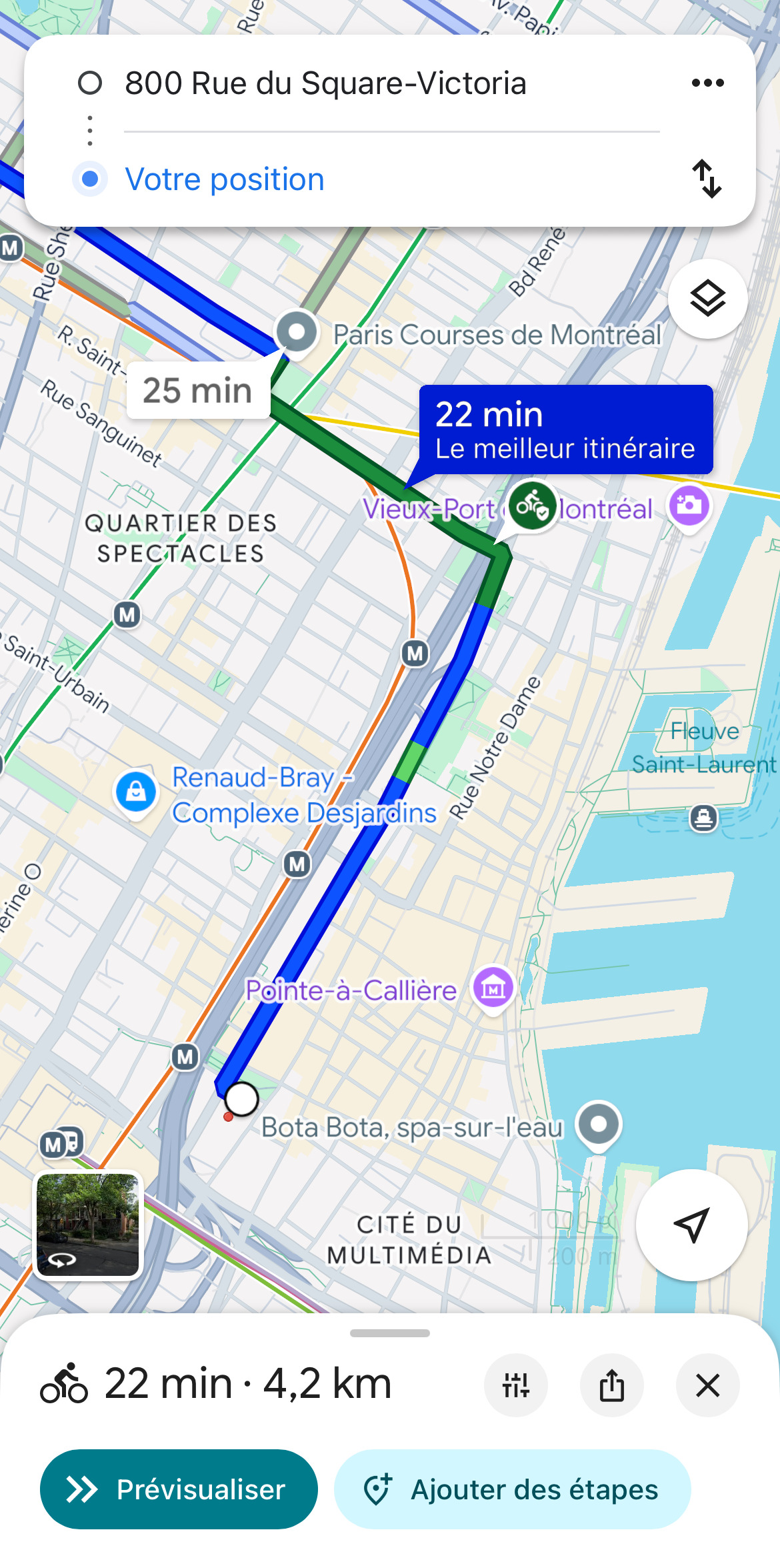Open the three-dot route options menu

707,83
